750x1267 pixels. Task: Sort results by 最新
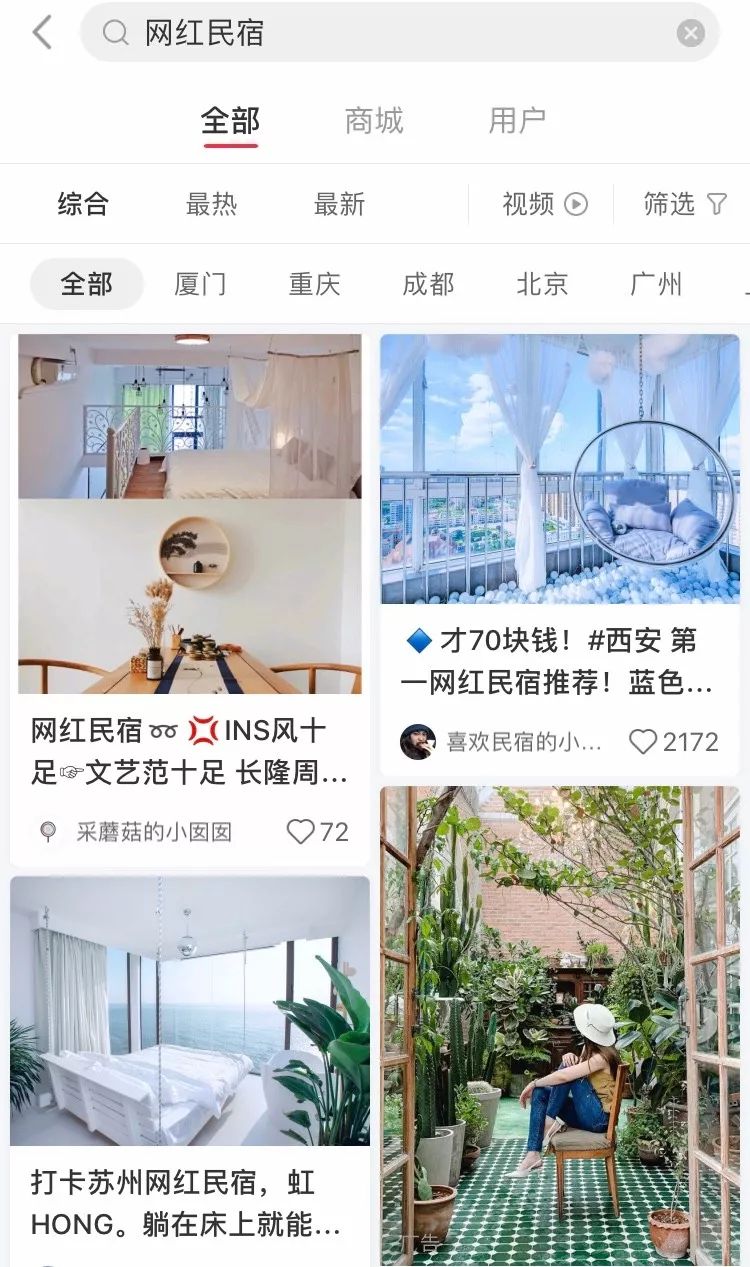(x=339, y=204)
